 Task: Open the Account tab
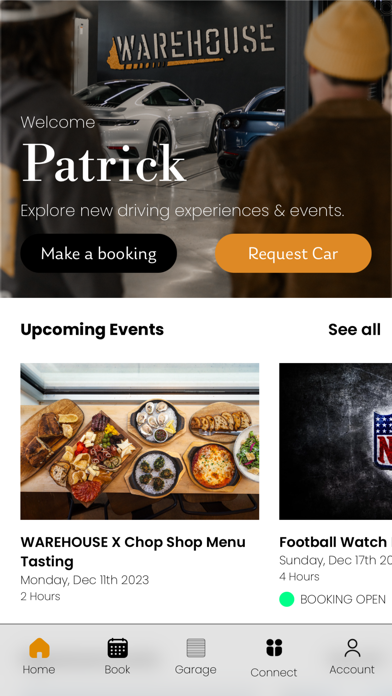352,656
